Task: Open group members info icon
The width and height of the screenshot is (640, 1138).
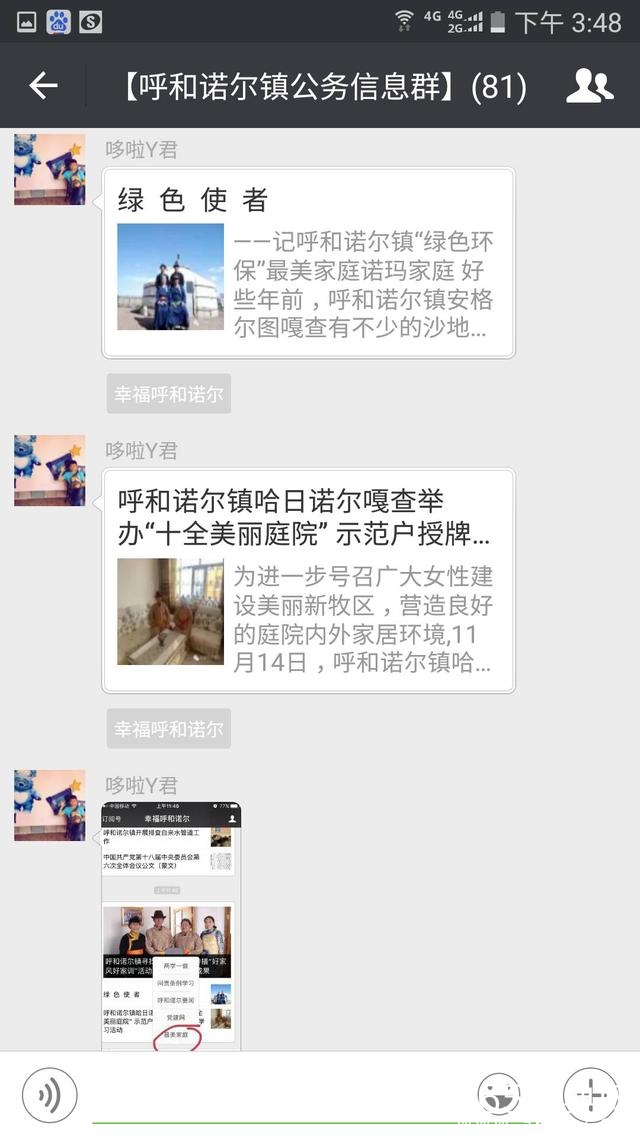Action: click(590, 87)
